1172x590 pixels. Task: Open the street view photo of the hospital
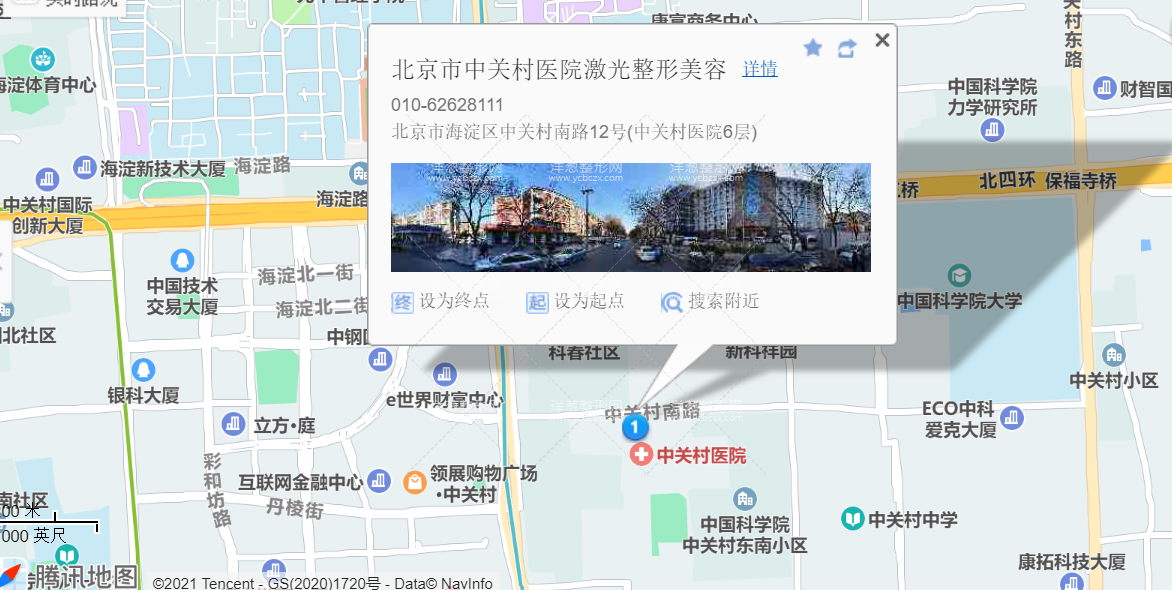630,217
